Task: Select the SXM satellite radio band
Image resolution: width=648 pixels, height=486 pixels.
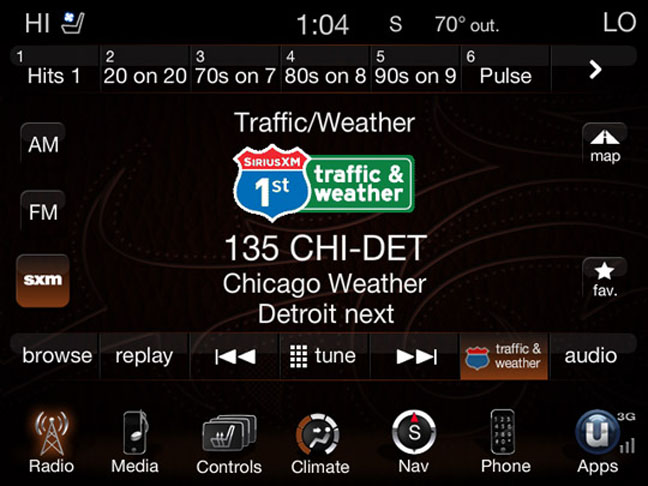Action: [43, 280]
